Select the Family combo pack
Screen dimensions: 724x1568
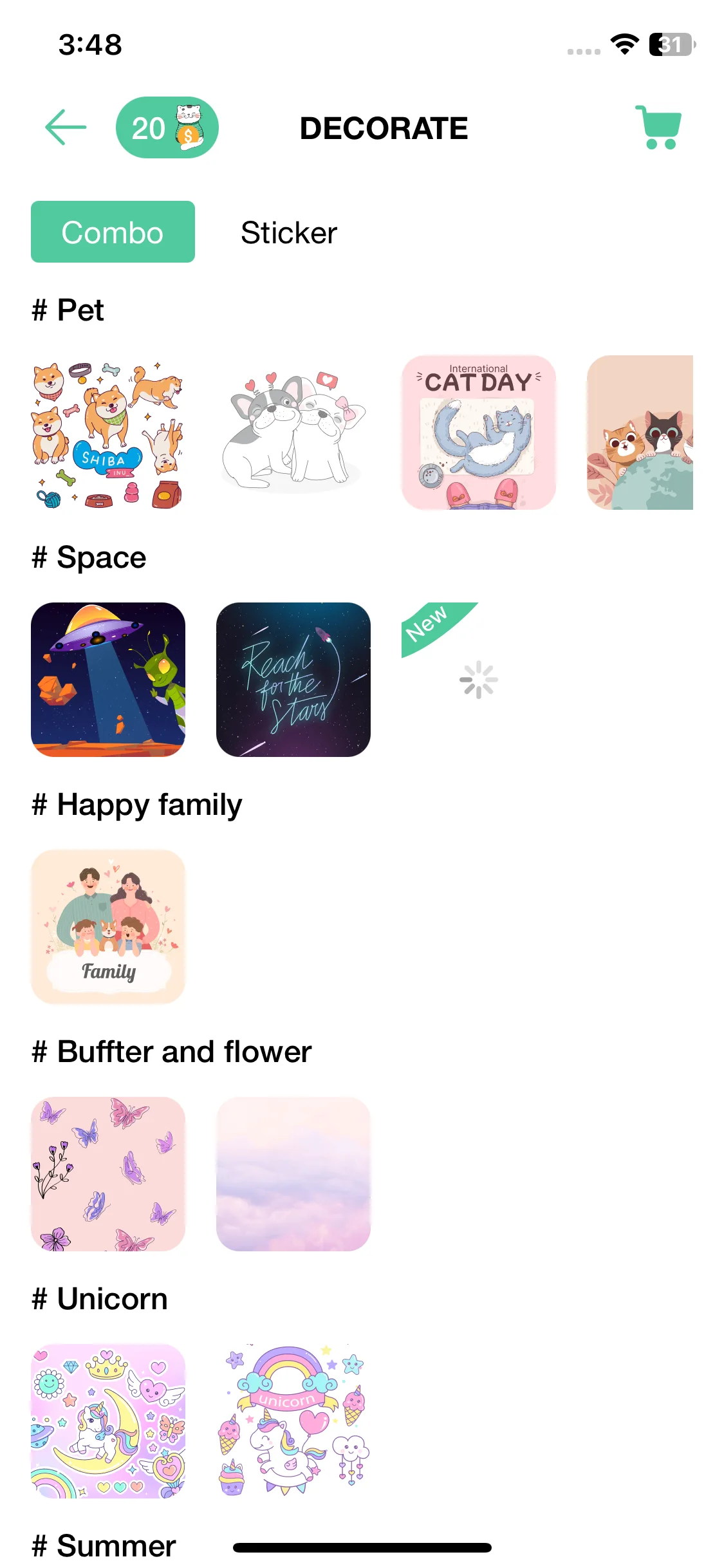(107, 926)
